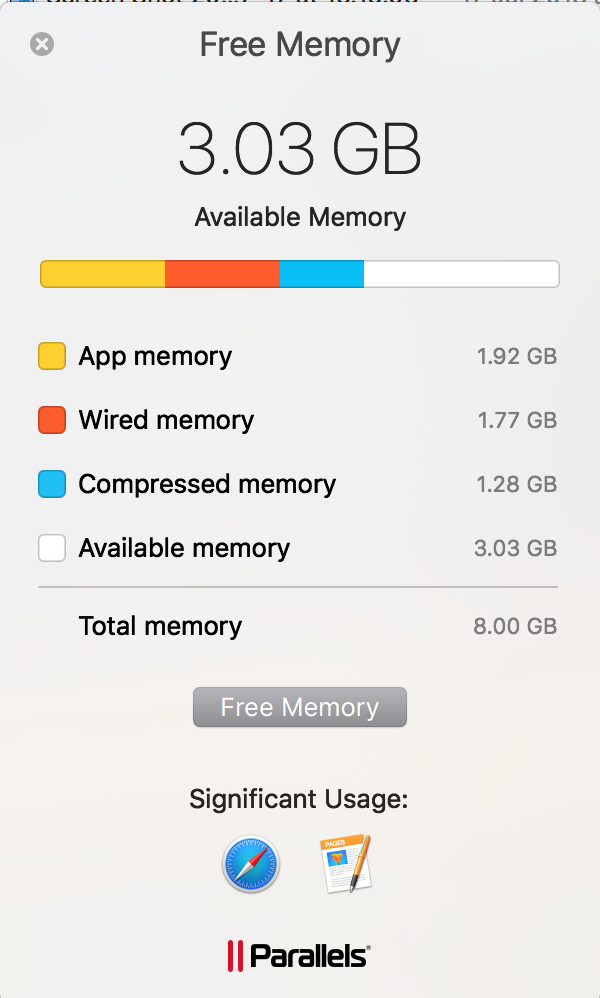The width and height of the screenshot is (600, 998).
Task: Select the Pages icon under Significant Usage
Action: coord(346,864)
